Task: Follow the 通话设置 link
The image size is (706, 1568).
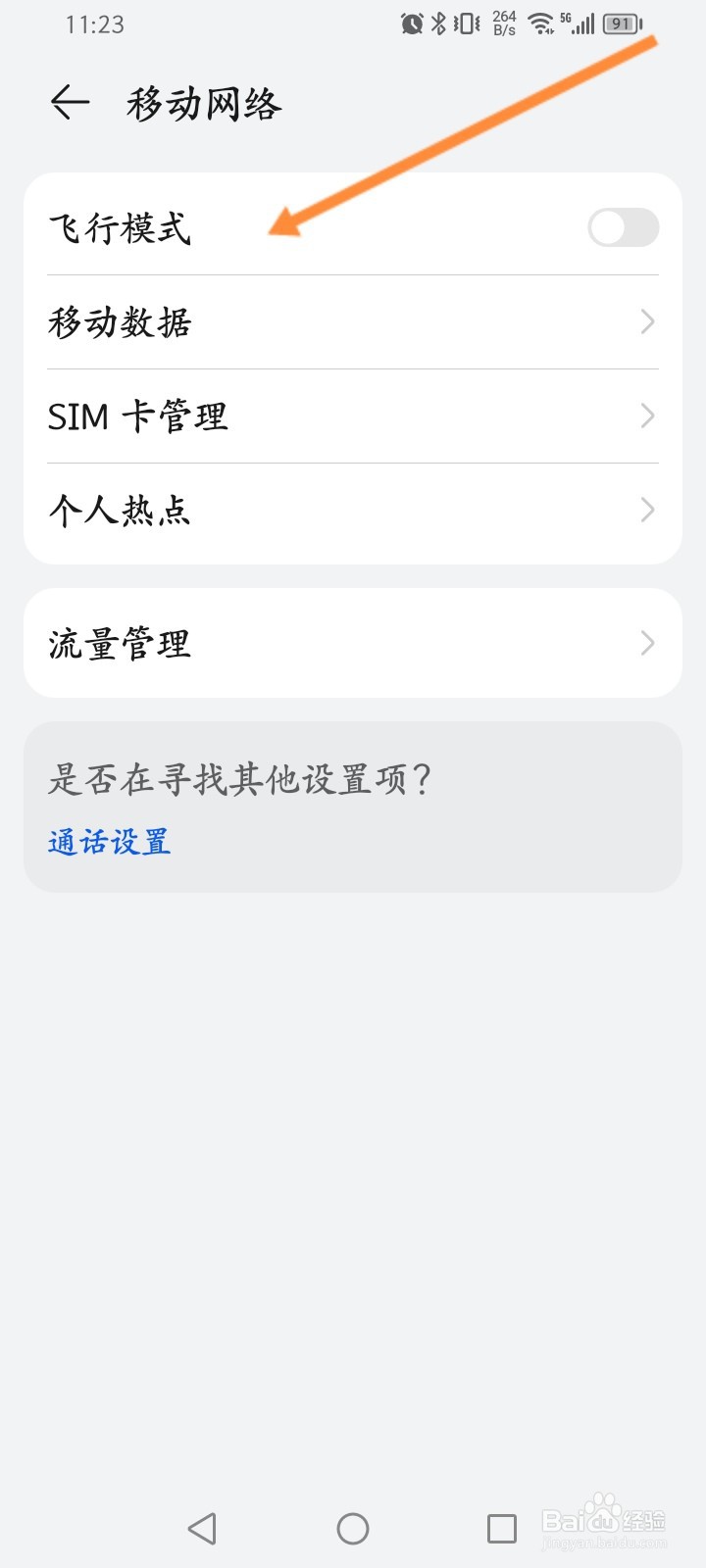Action: 109,842
